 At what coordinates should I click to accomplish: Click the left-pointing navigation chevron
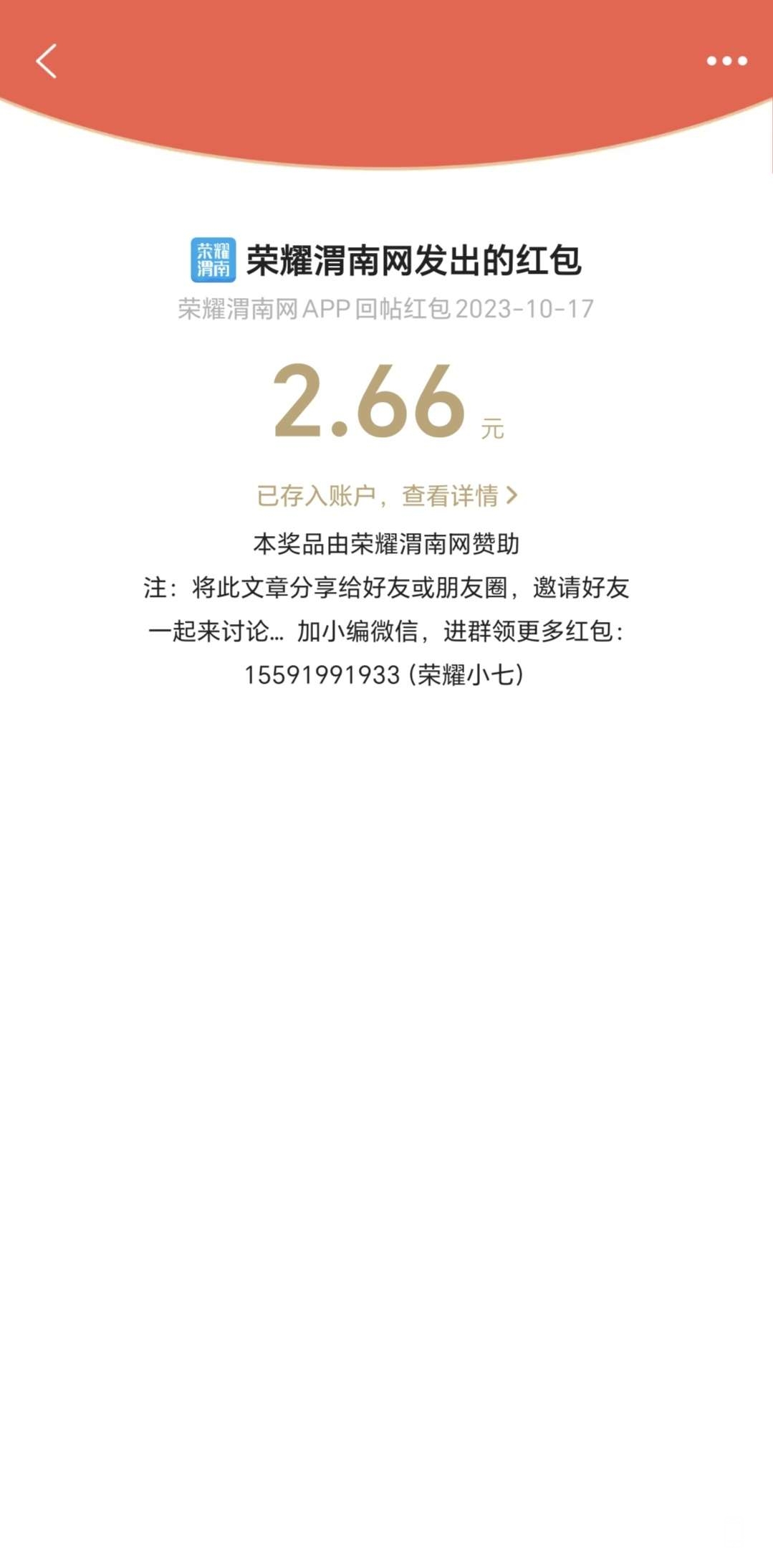46,62
